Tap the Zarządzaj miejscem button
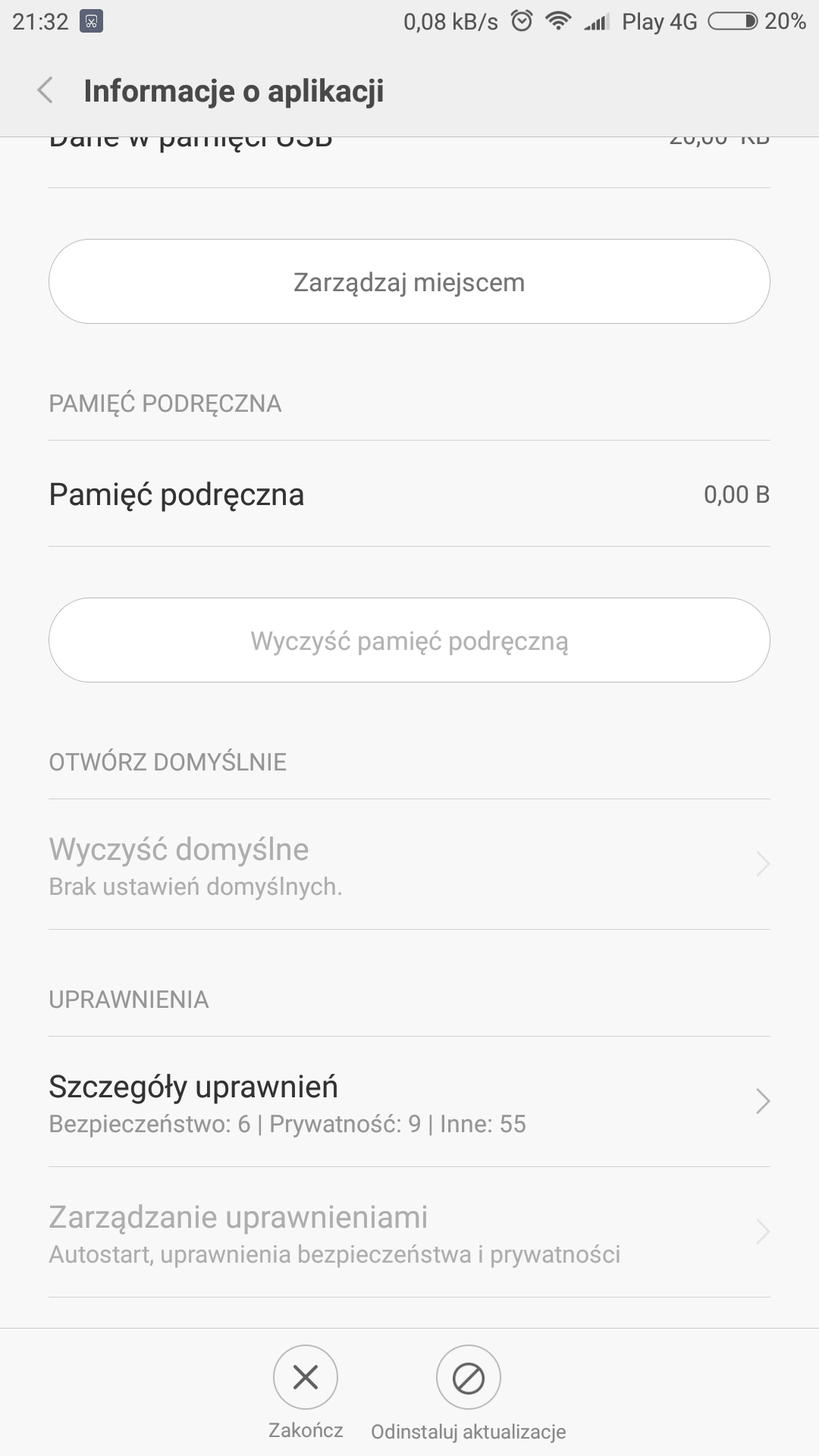The height and width of the screenshot is (1456, 819). pos(409,282)
